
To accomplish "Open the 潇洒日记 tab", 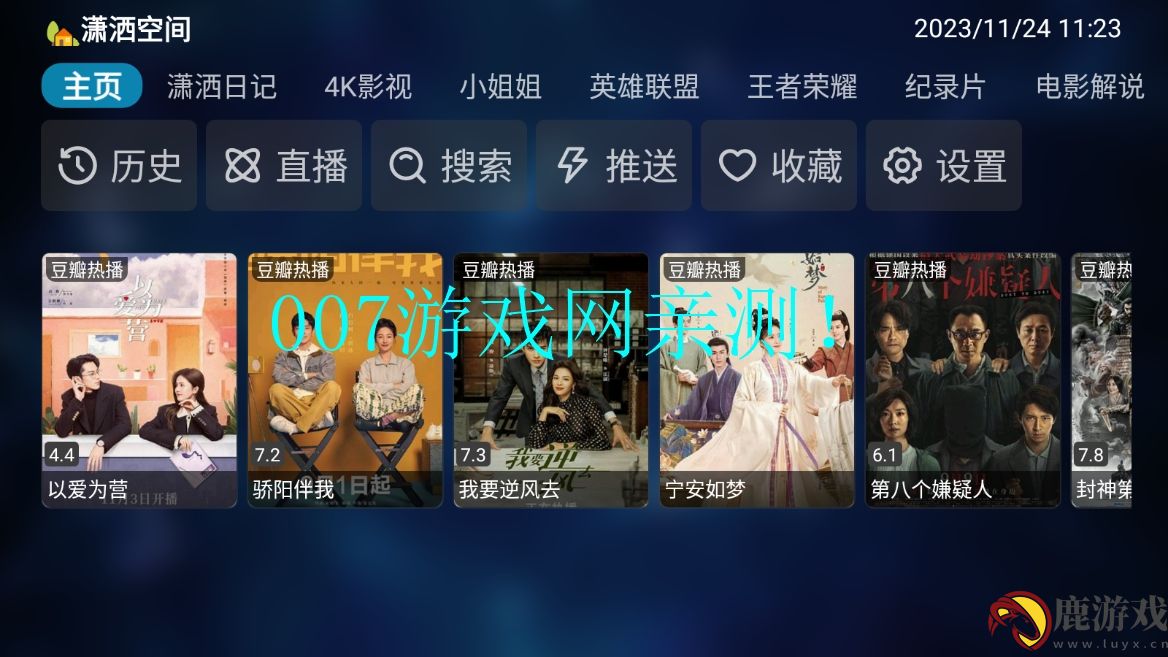I will (x=221, y=87).
